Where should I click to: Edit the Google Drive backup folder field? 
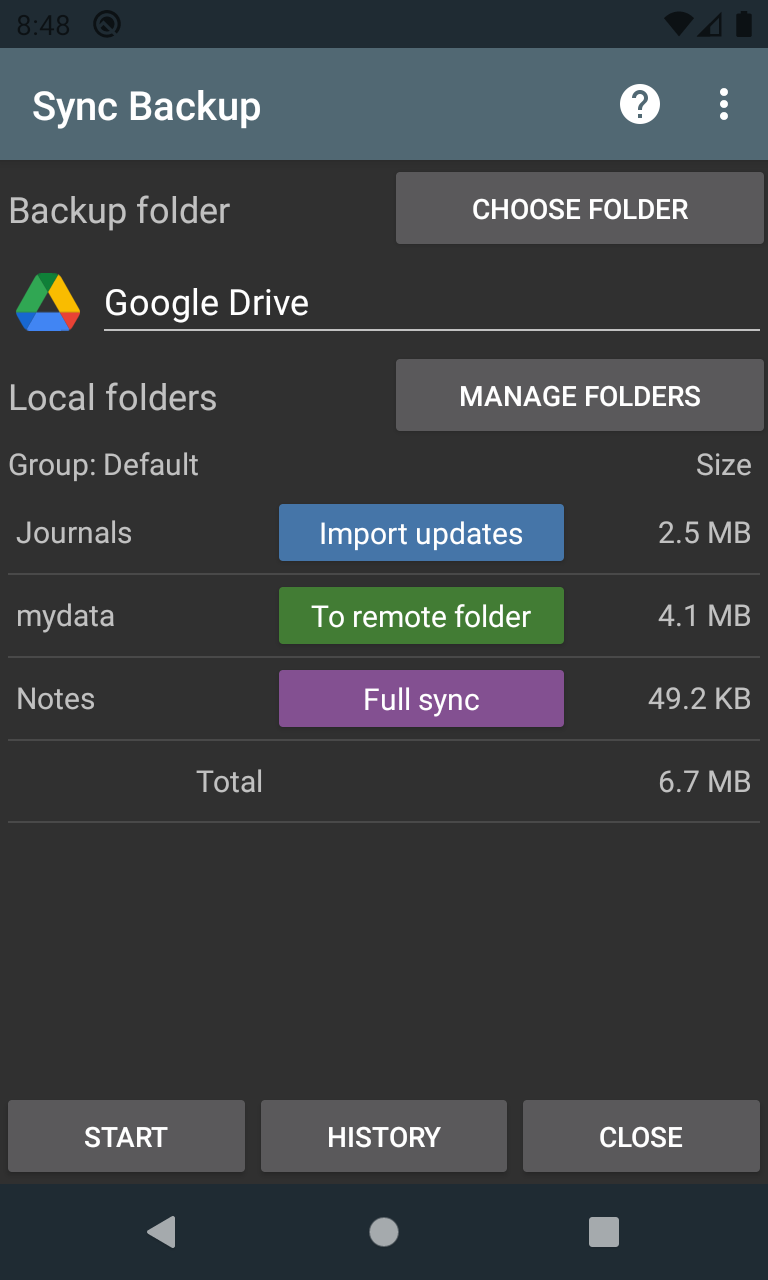432,303
